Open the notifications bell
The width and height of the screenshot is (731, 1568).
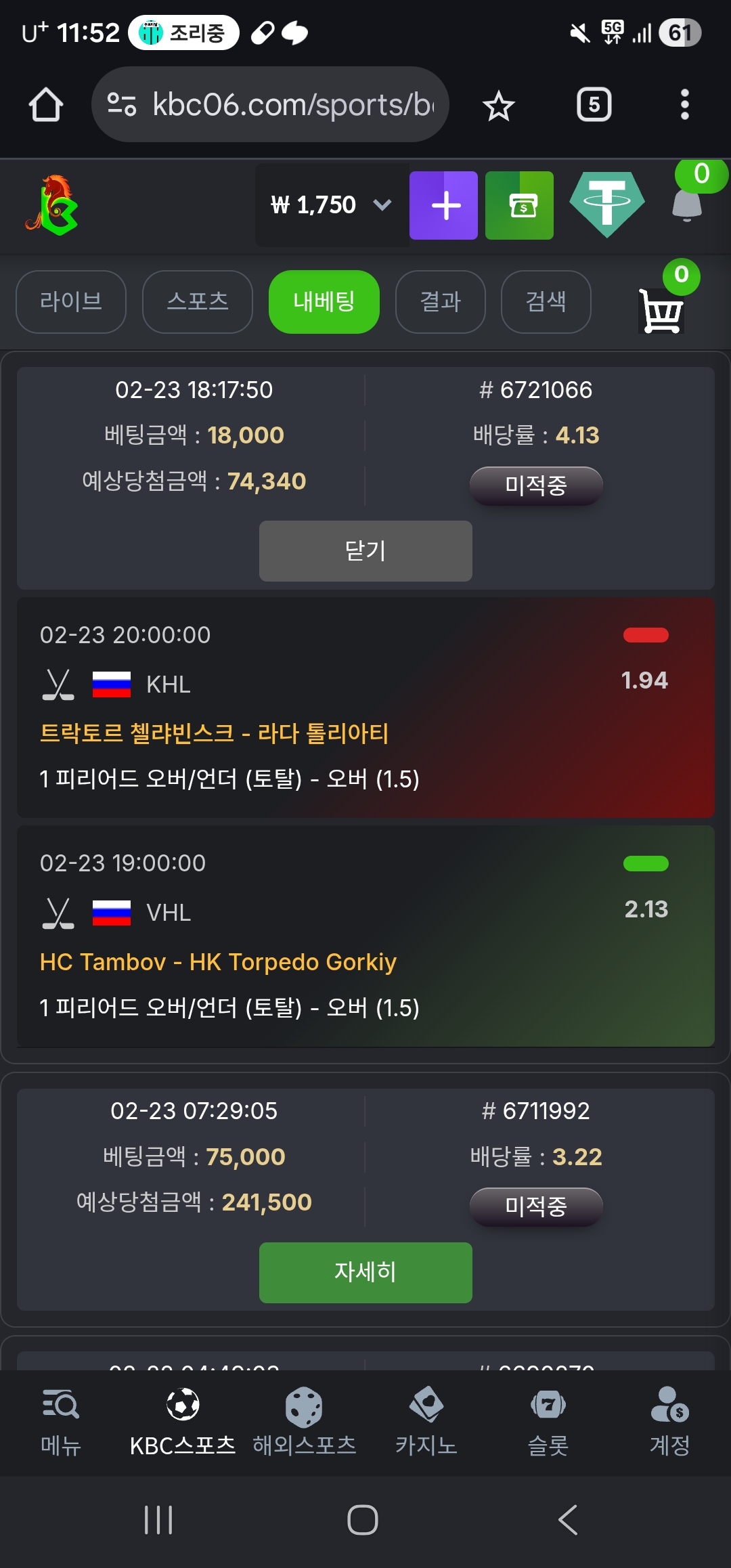coord(687,203)
